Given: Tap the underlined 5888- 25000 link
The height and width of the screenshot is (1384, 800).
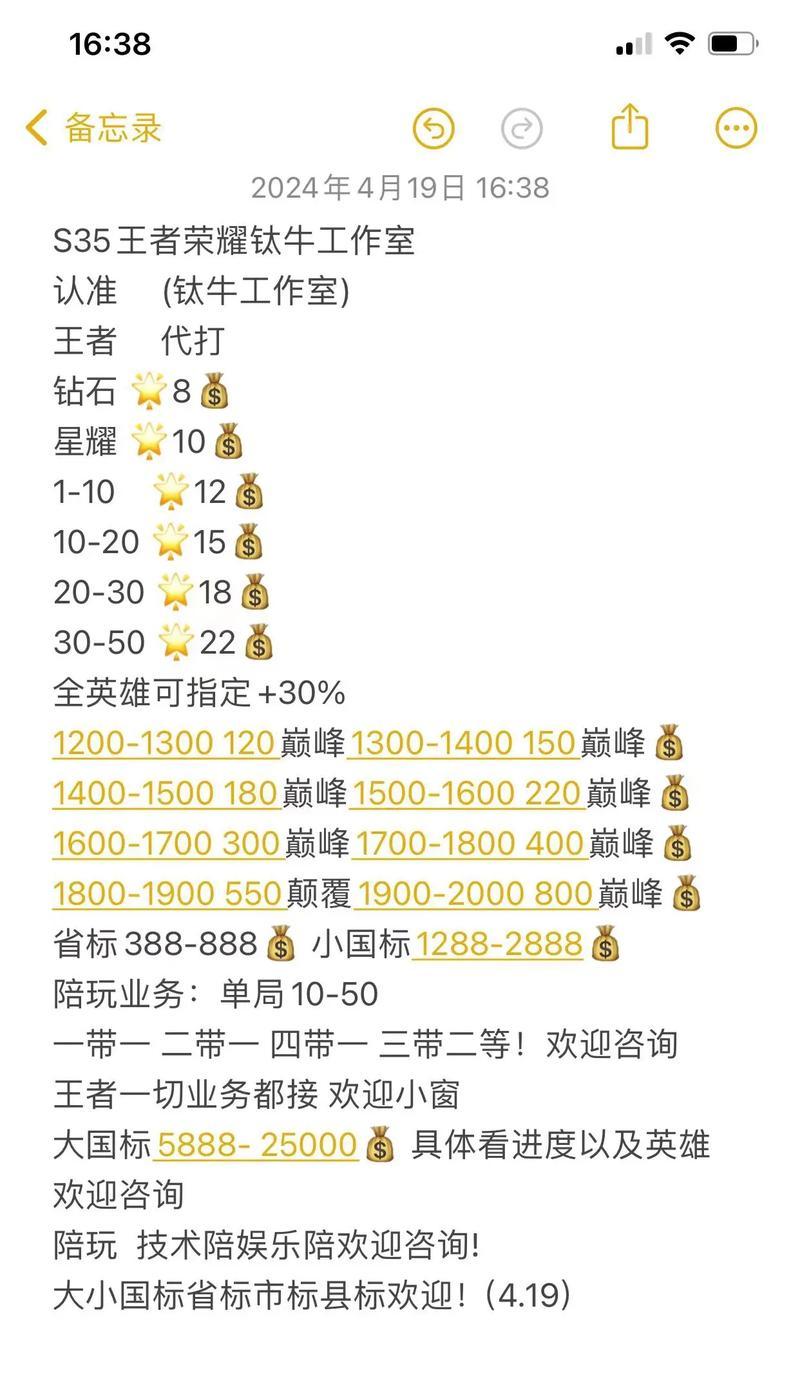Looking at the screenshot, I should click(256, 1144).
